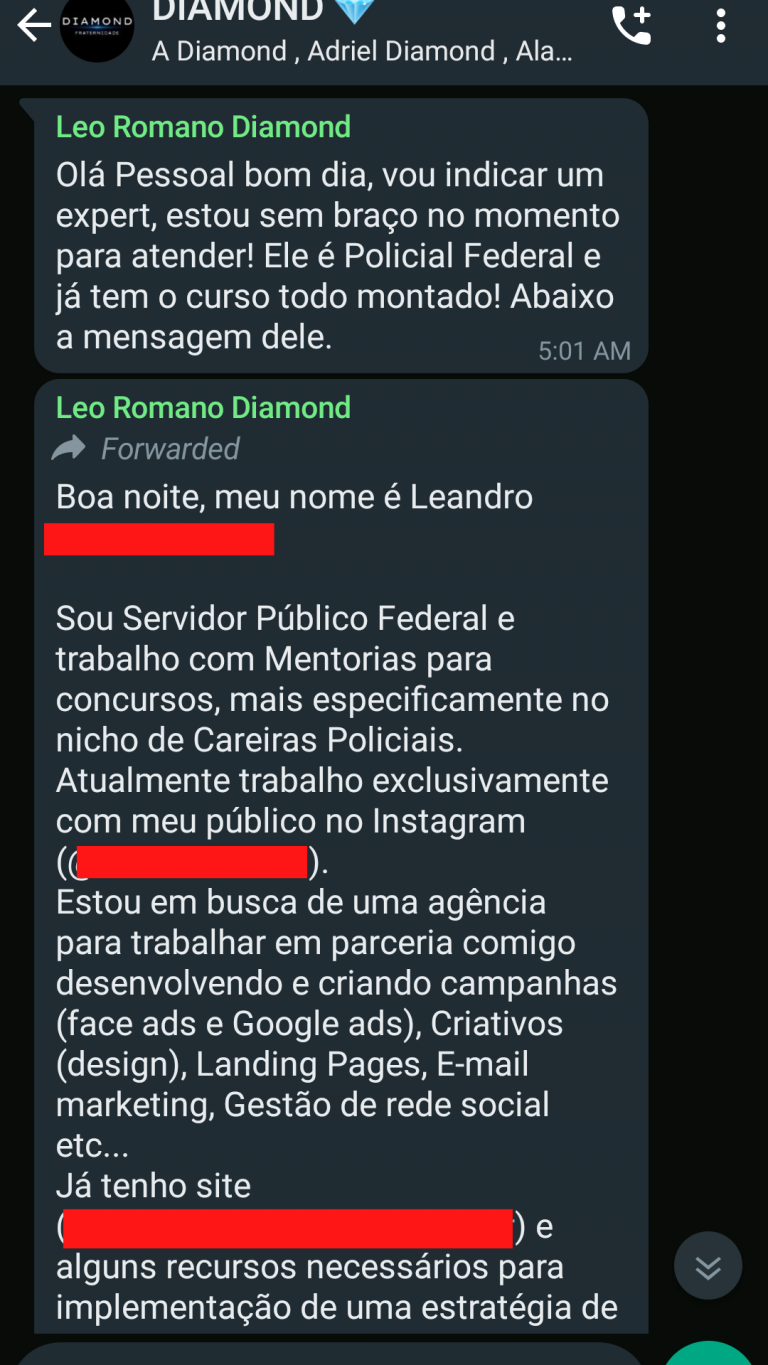Go back to the chat list
Viewport: 768px width, 1365px height.
click(x=33, y=26)
